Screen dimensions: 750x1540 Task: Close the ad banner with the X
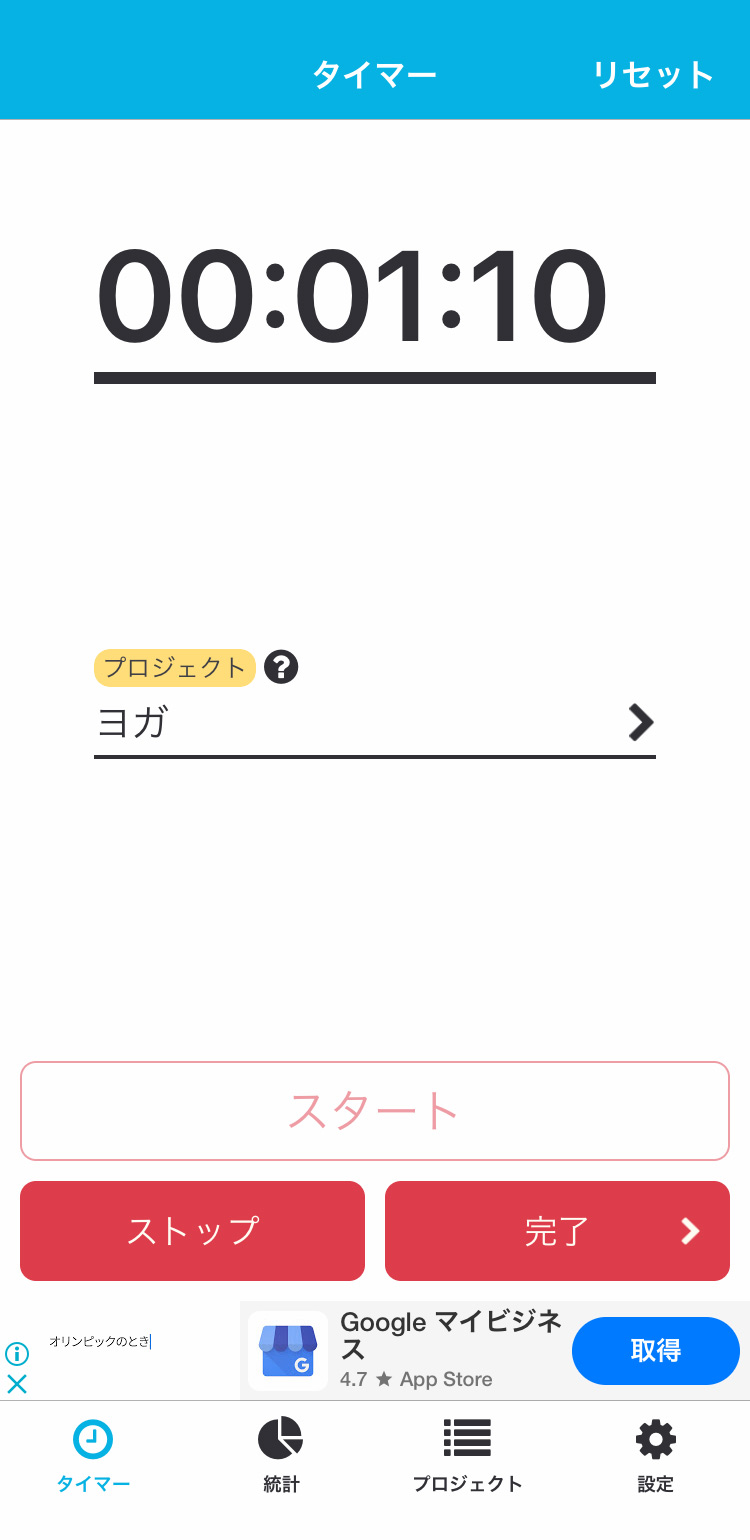17,1384
